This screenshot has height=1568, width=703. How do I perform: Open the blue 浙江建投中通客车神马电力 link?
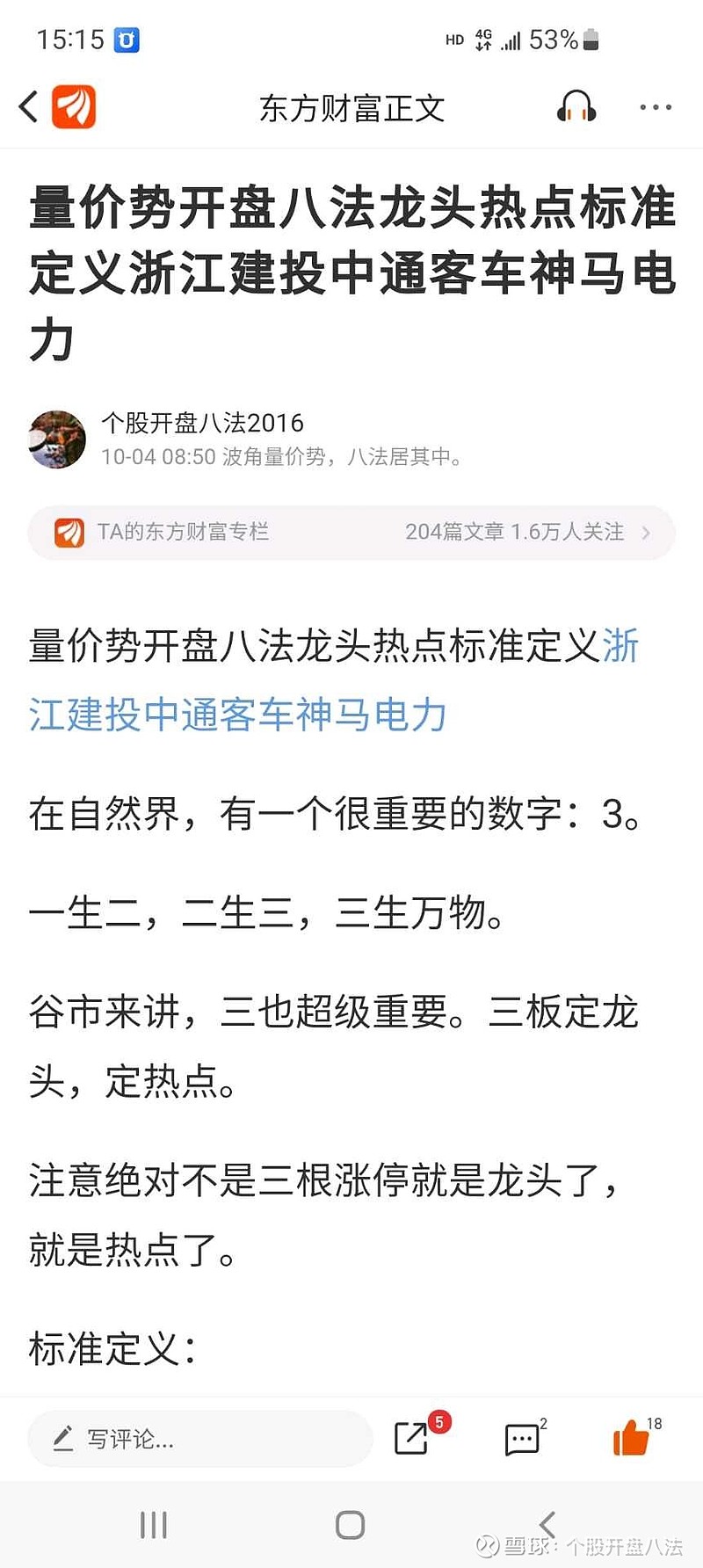(x=334, y=680)
